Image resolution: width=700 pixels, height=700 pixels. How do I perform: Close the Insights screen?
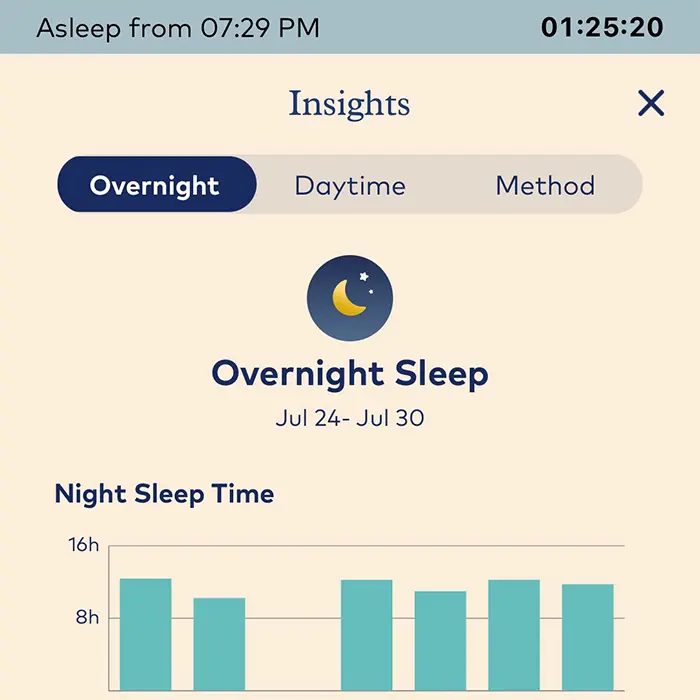coord(651,103)
